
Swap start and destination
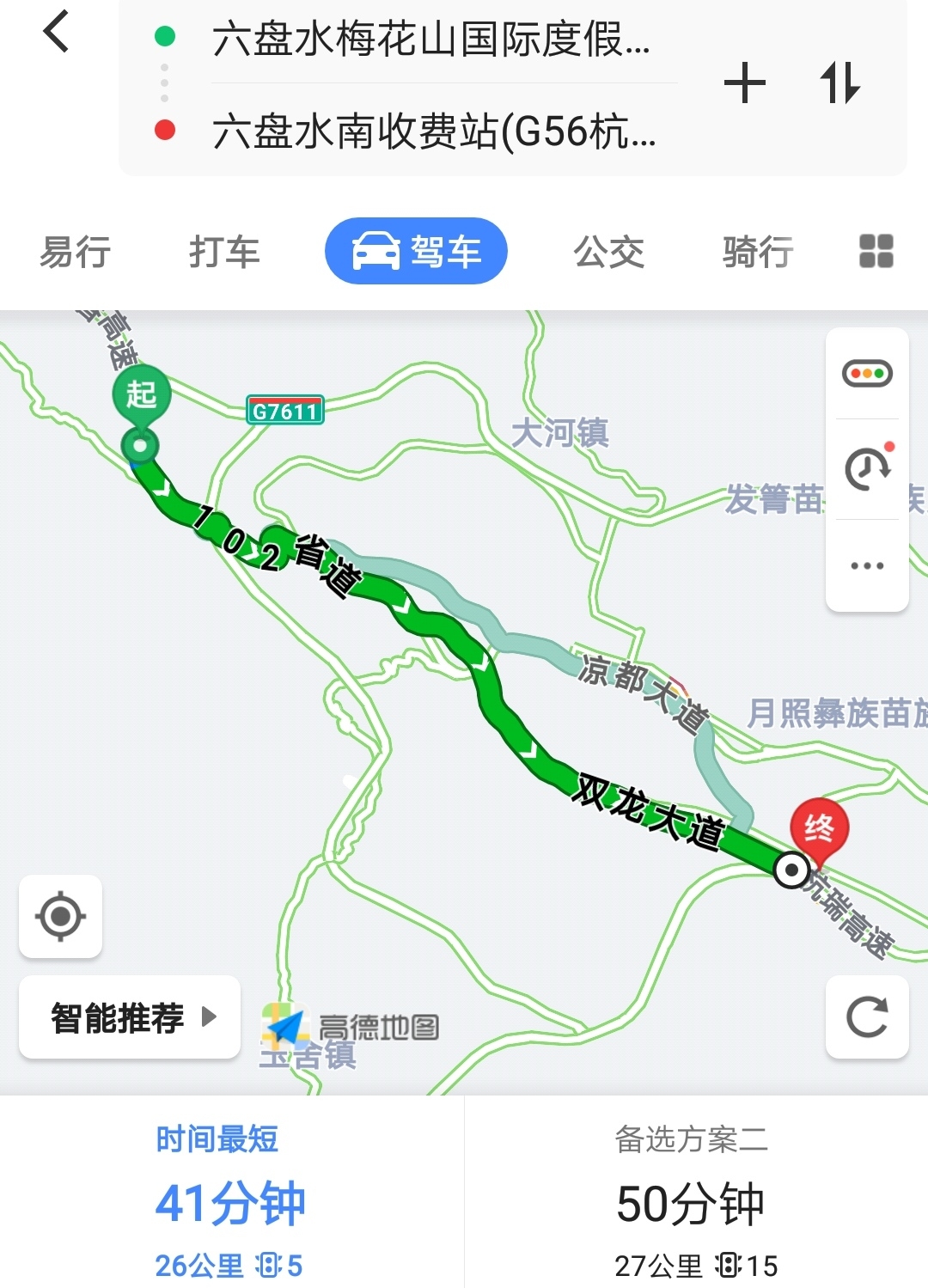click(x=839, y=83)
